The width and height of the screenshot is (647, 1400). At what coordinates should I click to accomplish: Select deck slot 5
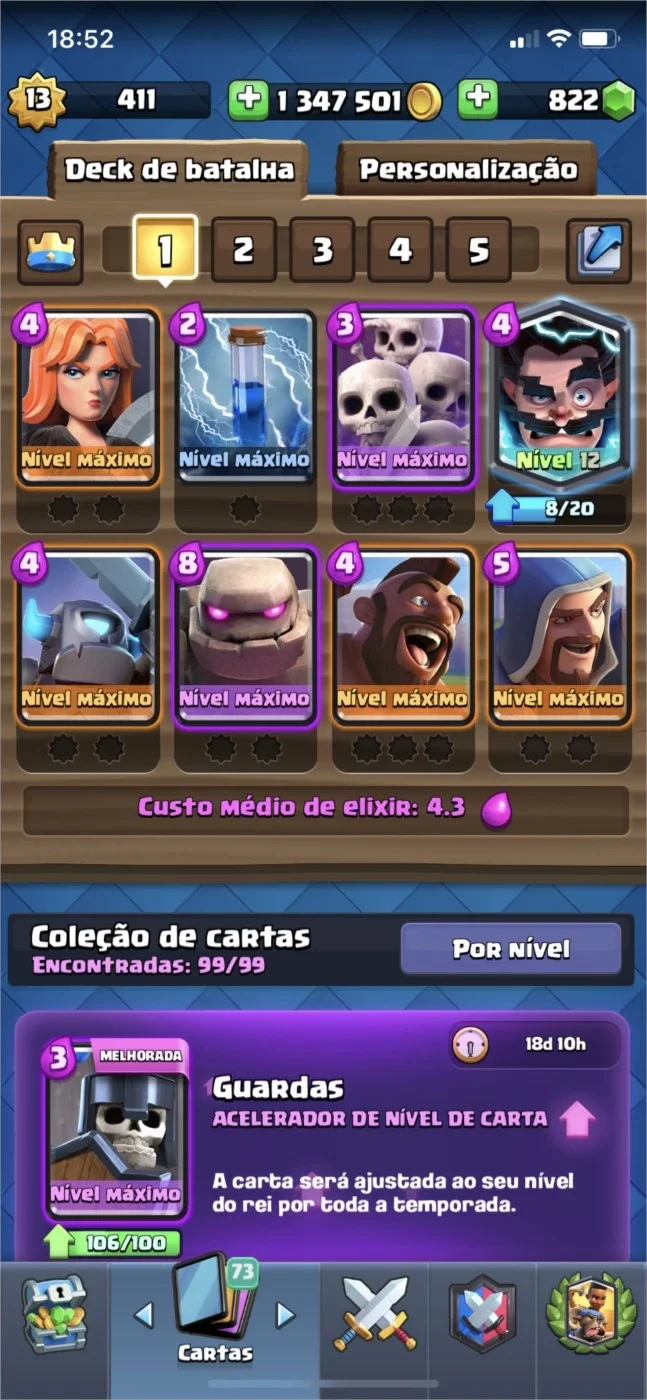click(479, 249)
